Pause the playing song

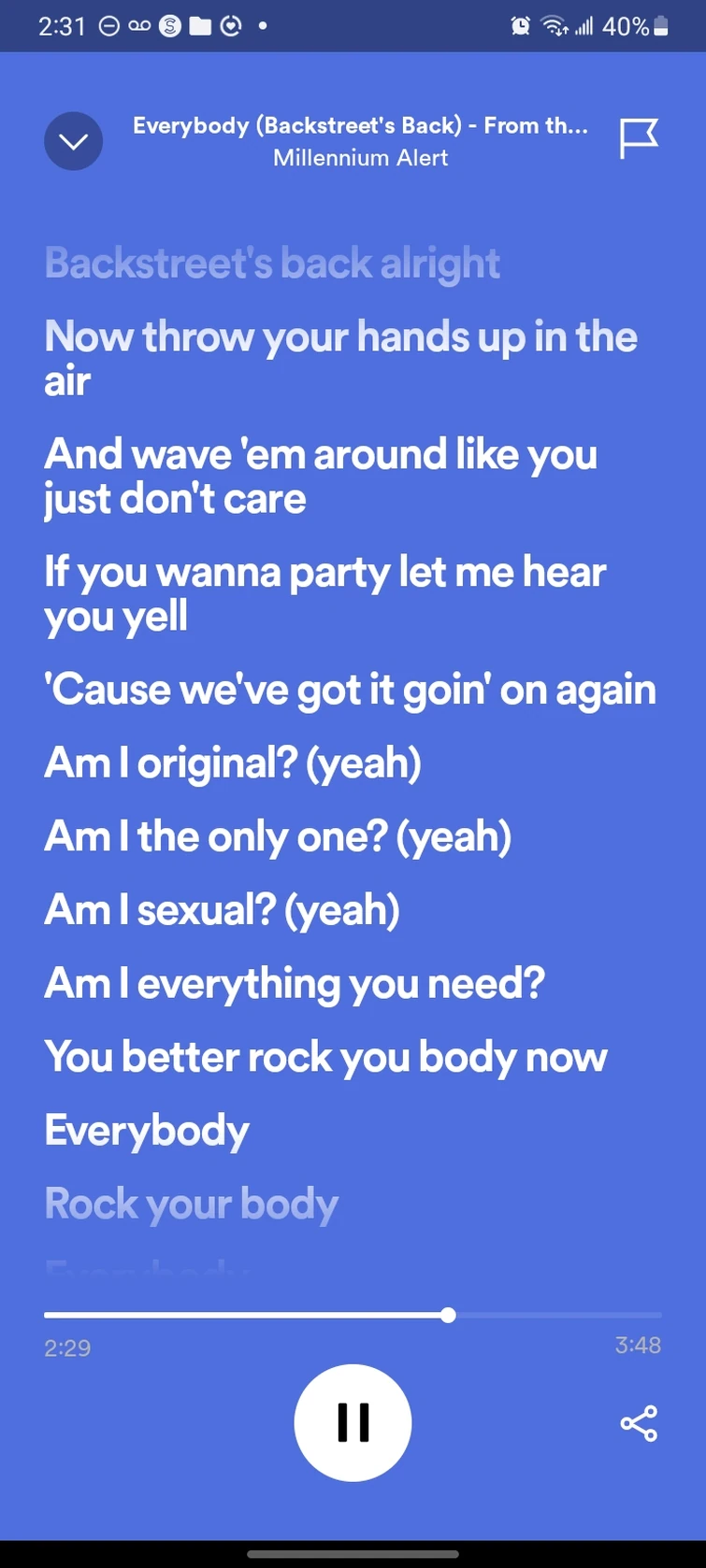click(353, 1422)
